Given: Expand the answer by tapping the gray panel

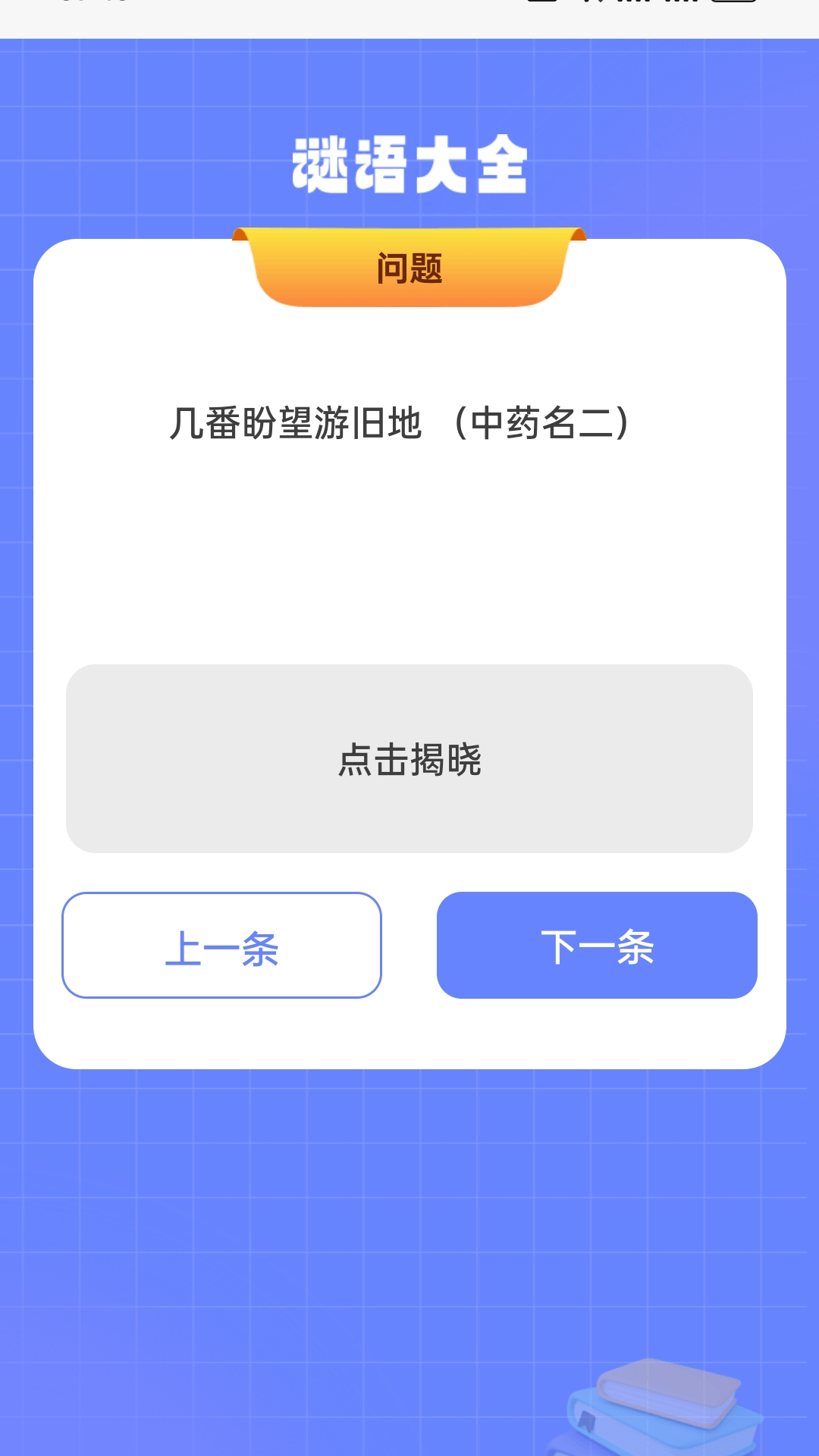Looking at the screenshot, I should click(x=409, y=758).
